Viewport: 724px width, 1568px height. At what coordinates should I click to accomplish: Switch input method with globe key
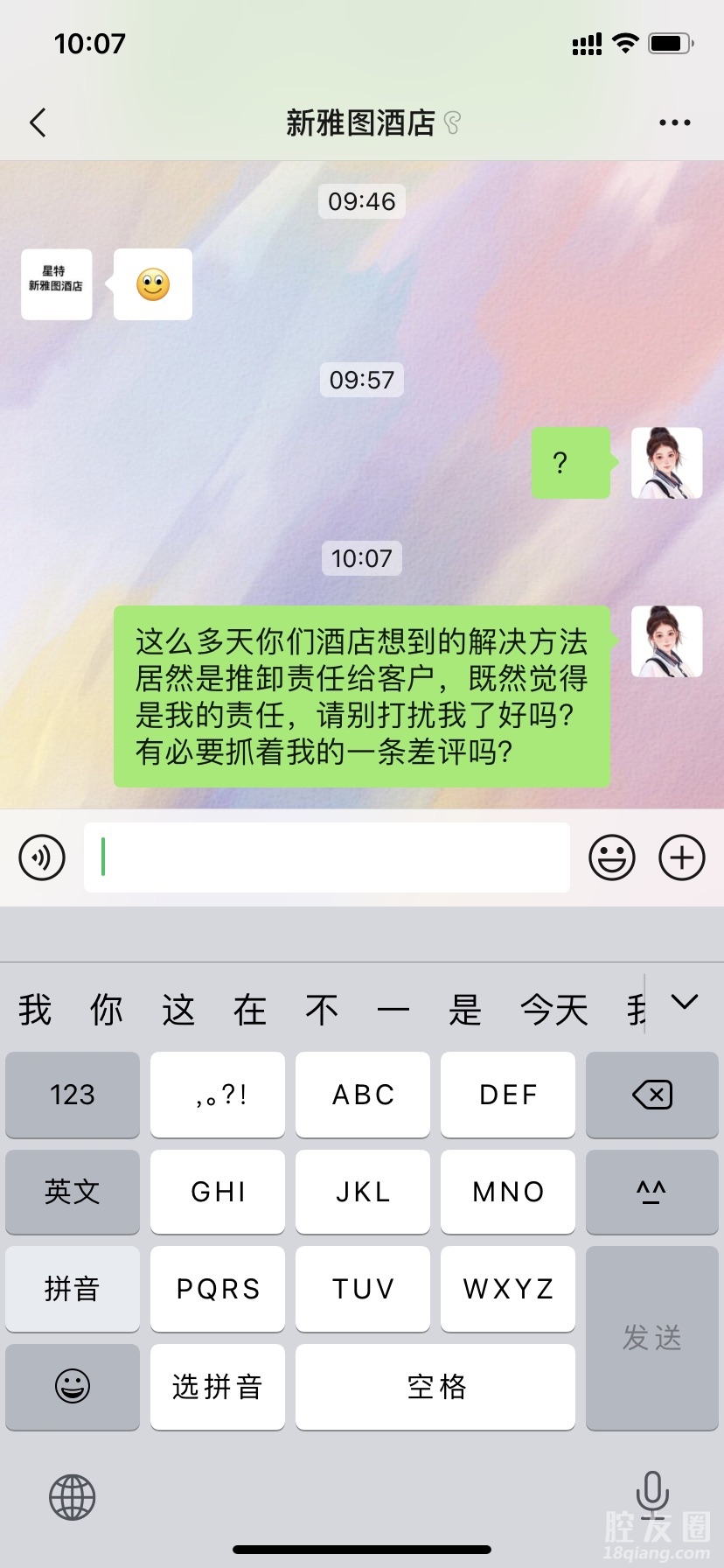[x=73, y=1497]
